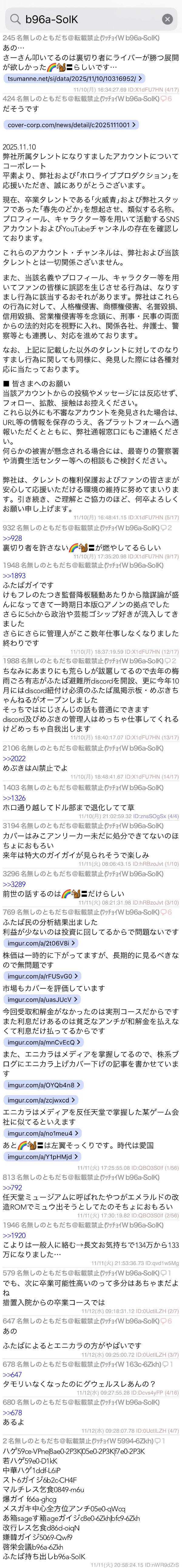The height and width of the screenshot is (1568, 182).
Task: Clear the search text with the X button
Action: [x=167, y=19]
